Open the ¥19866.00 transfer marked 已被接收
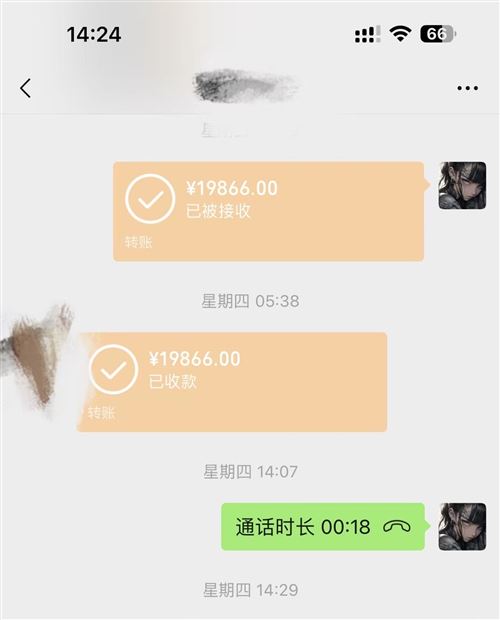 (x=269, y=211)
